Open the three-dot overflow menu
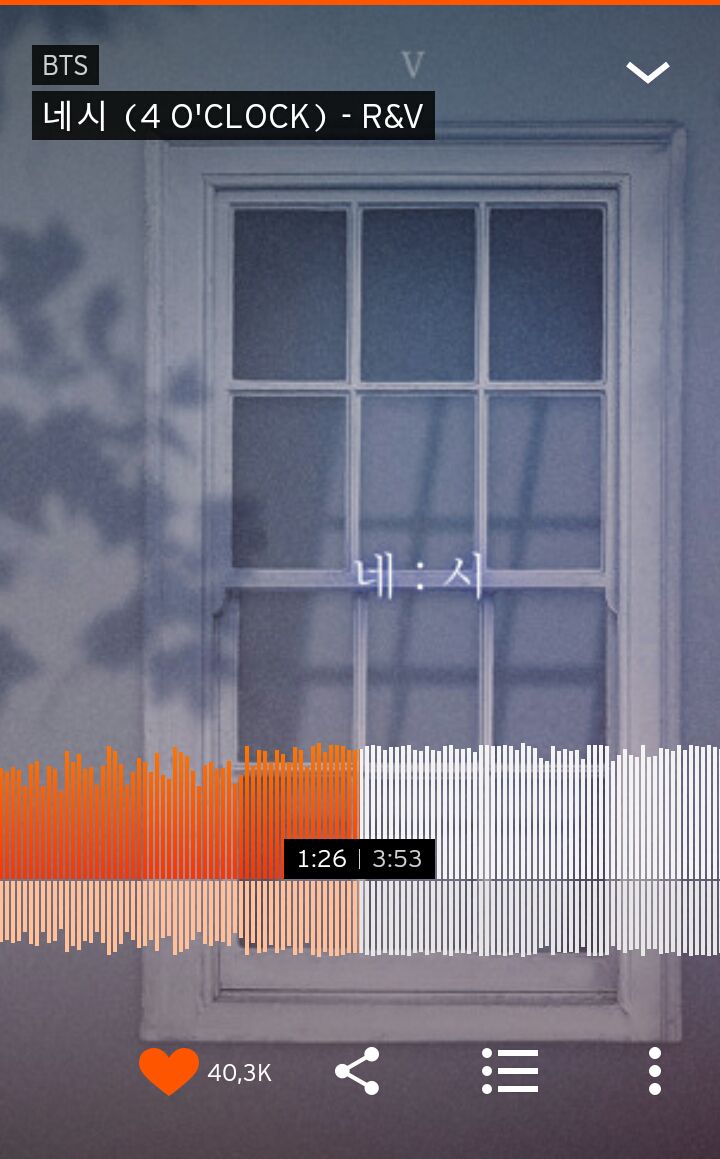The width and height of the screenshot is (720, 1159). click(655, 1070)
